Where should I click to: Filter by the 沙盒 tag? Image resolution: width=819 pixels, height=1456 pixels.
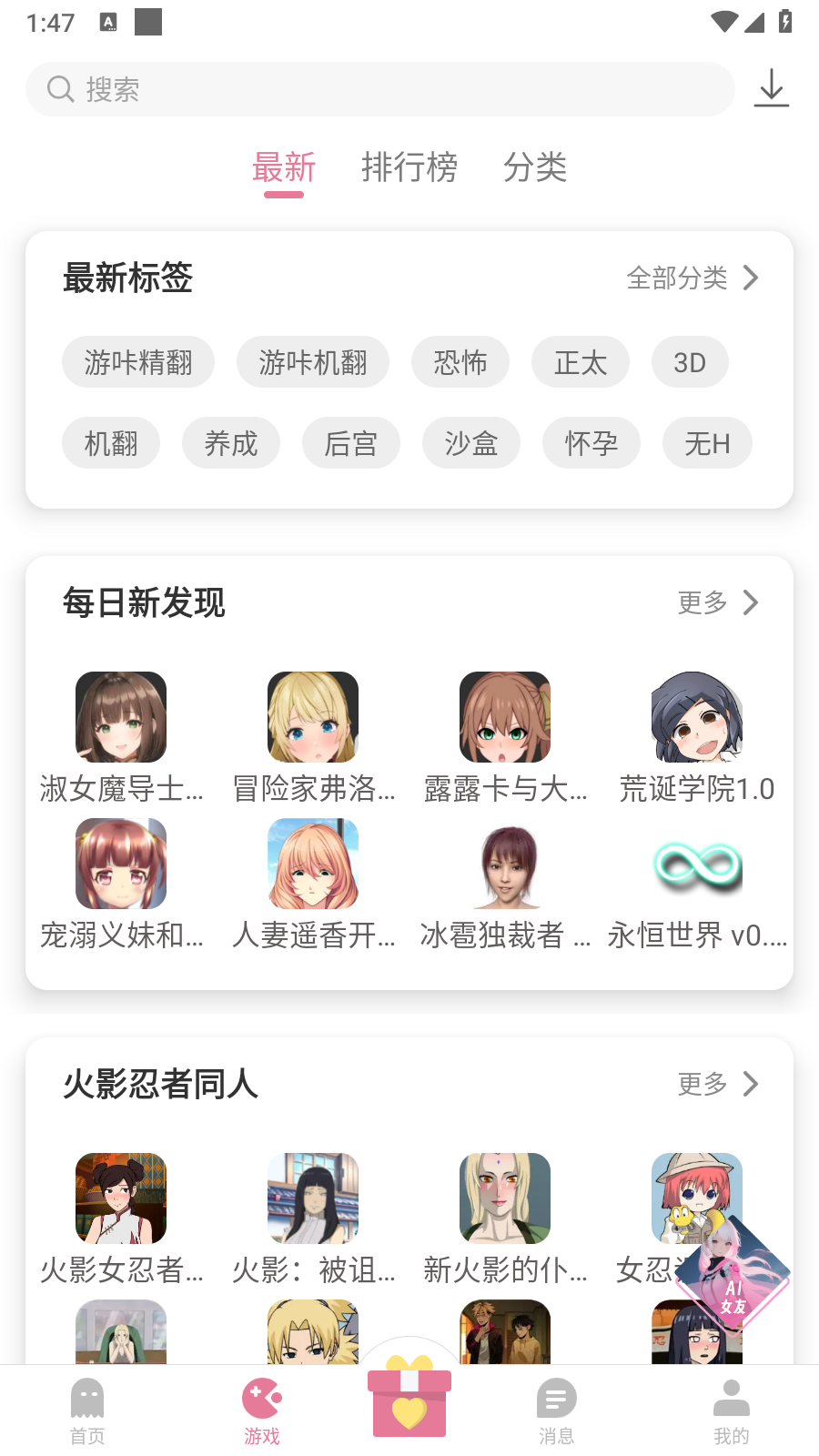coord(471,443)
